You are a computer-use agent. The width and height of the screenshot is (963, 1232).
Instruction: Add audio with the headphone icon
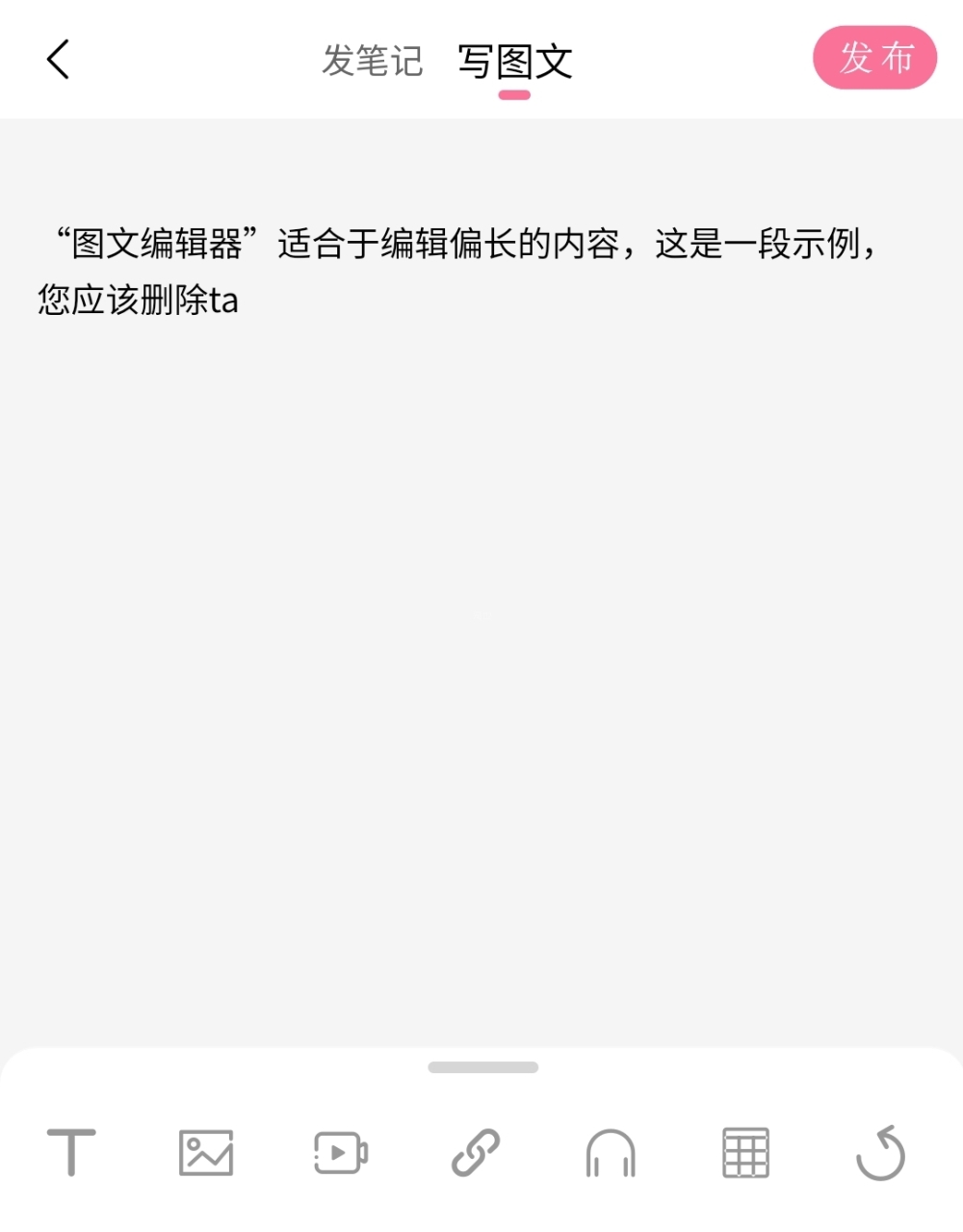point(611,1152)
